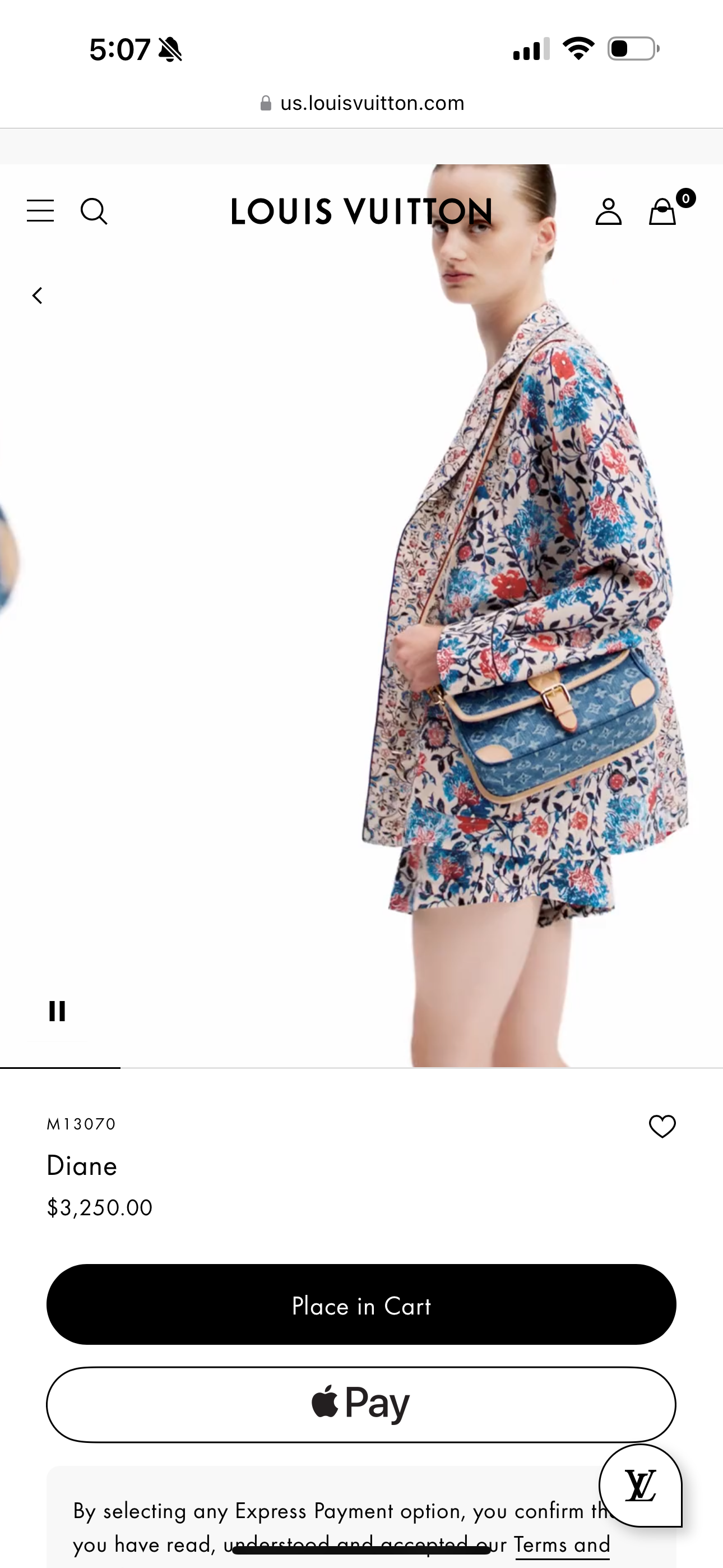Screen dimensions: 723x1568
Task: Place the Diane bag in cart
Action: (x=361, y=1306)
